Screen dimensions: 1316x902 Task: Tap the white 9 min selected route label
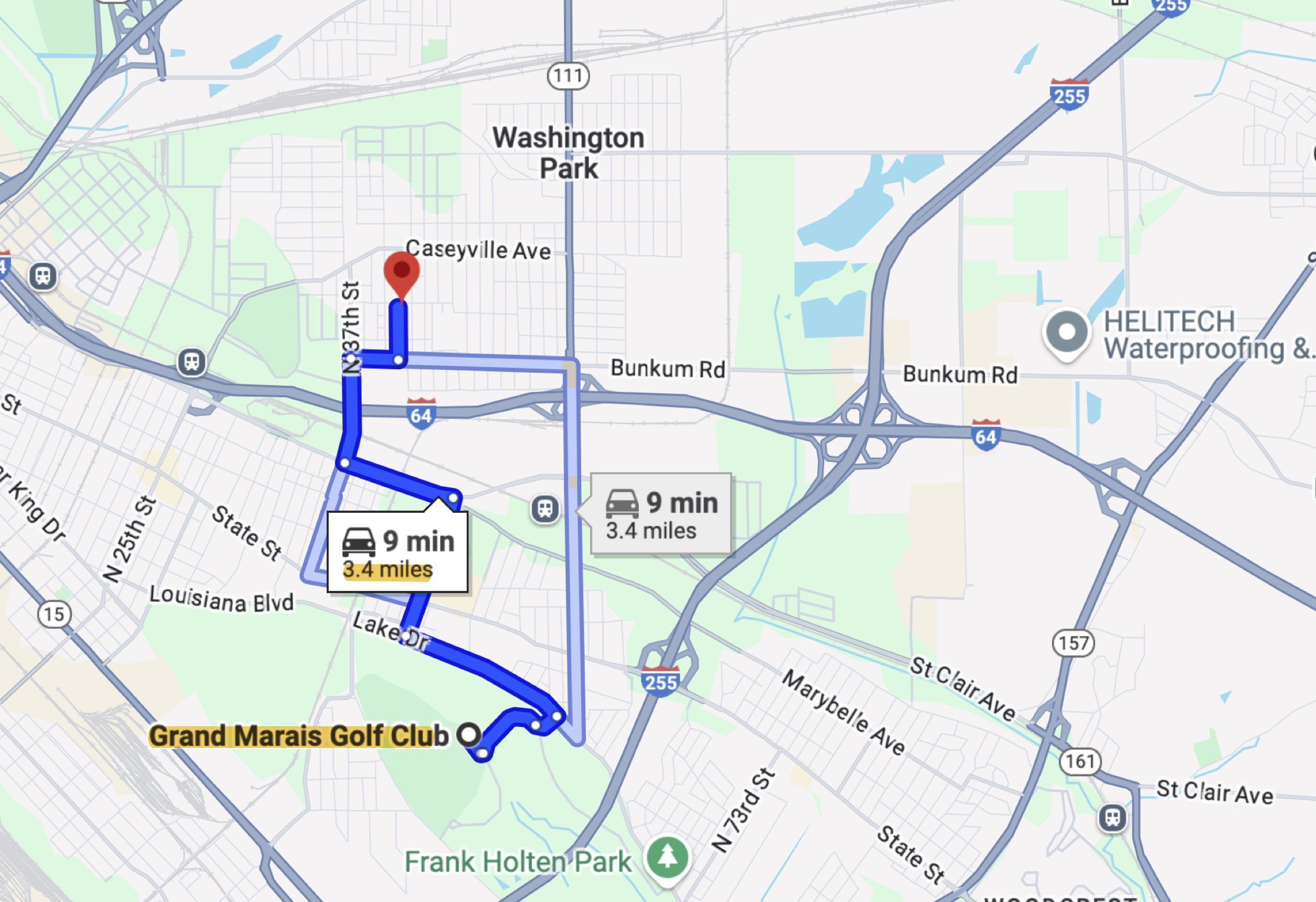point(398,552)
